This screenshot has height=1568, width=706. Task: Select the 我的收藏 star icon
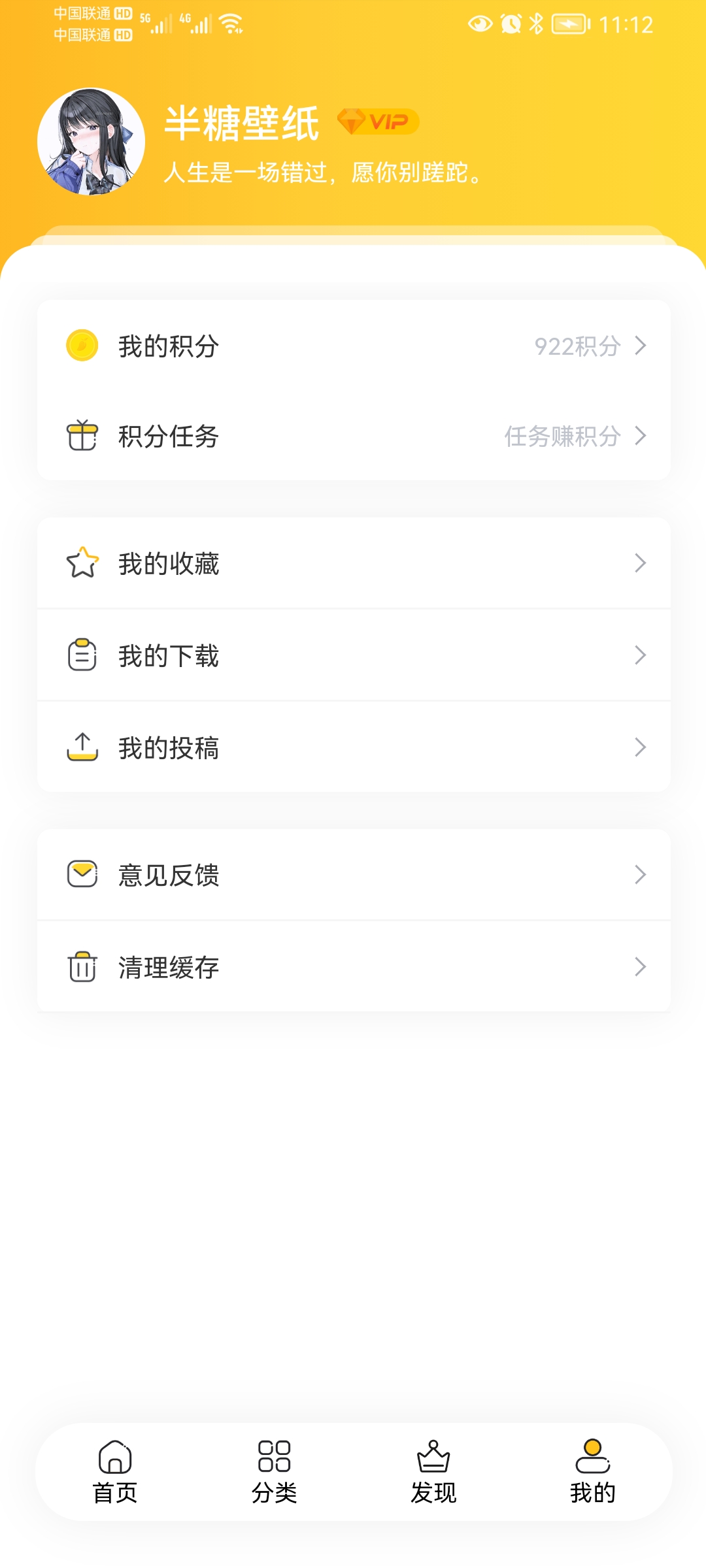[82, 563]
